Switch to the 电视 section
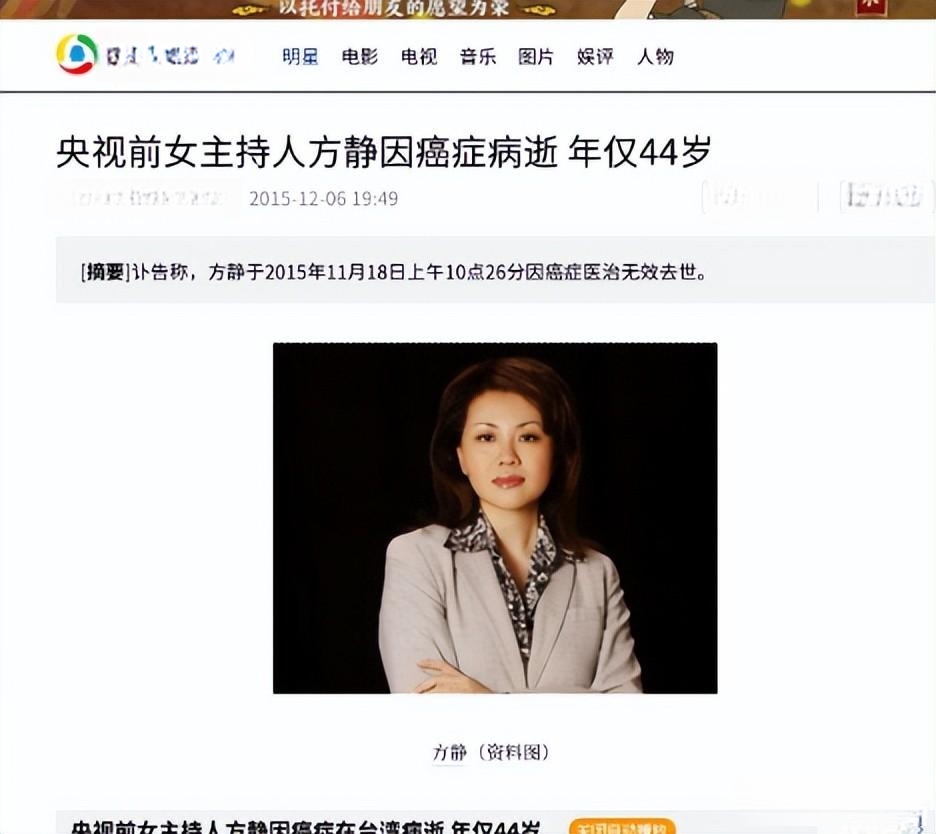This screenshot has width=936, height=834. tap(419, 57)
